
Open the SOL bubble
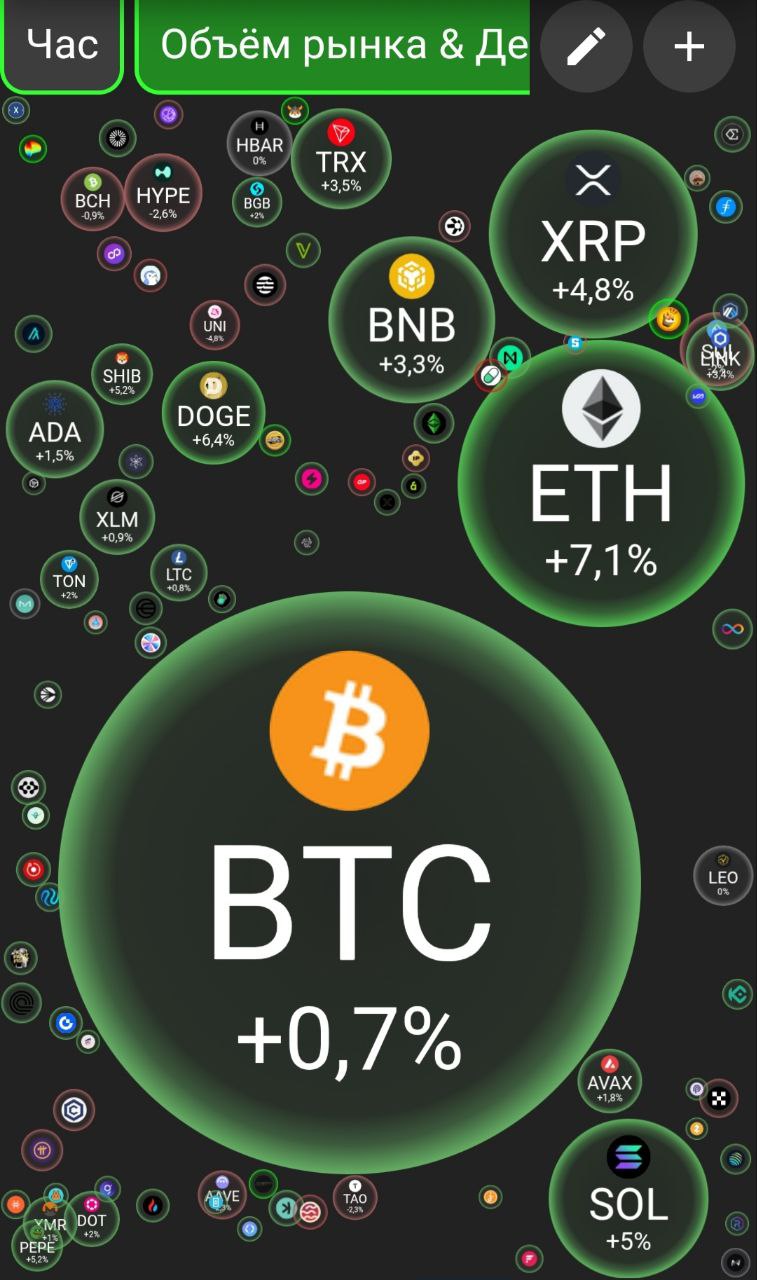click(x=628, y=1198)
